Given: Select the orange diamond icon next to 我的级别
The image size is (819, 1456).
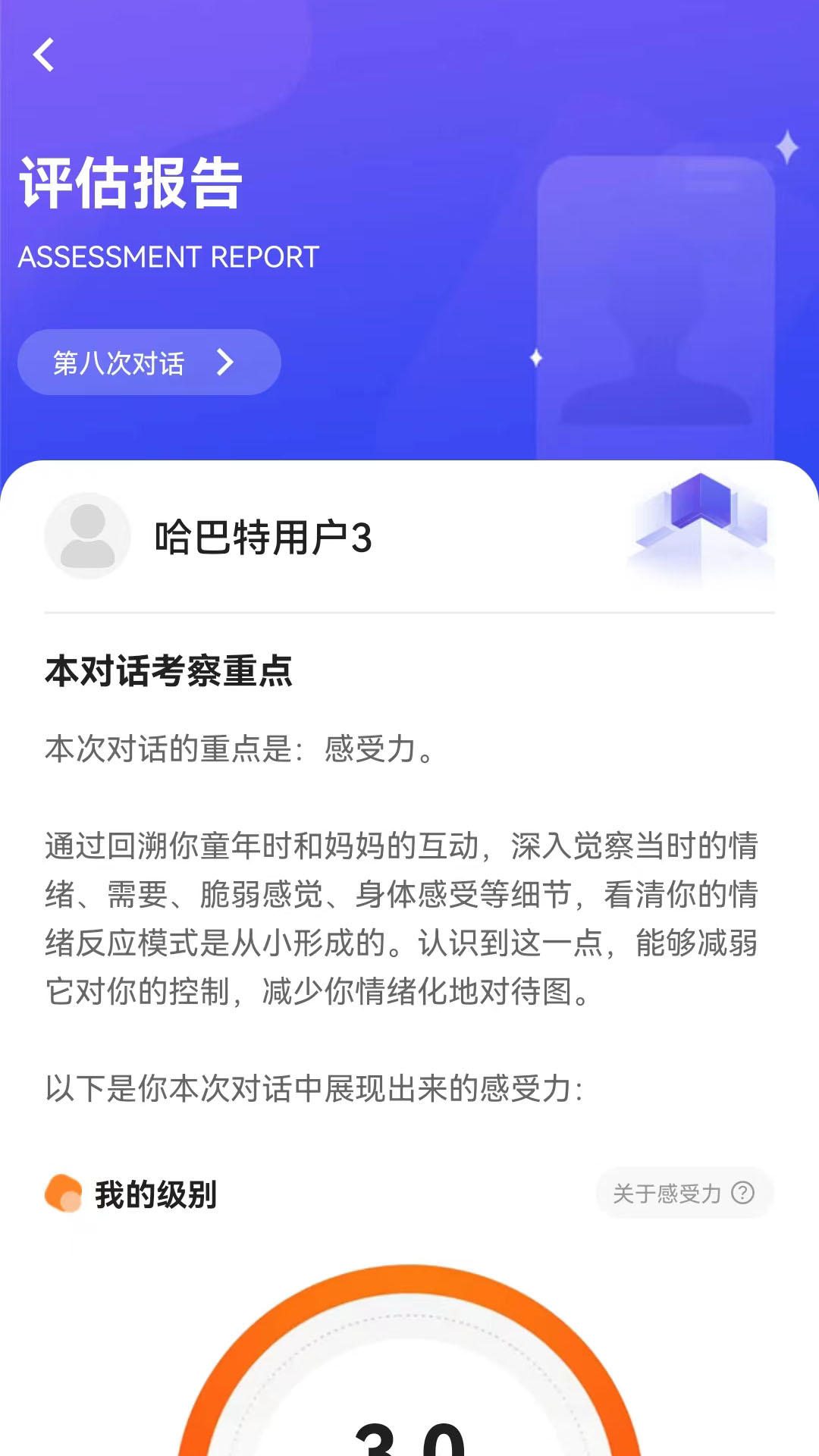Looking at the screenshot, I should (65, 1194).
